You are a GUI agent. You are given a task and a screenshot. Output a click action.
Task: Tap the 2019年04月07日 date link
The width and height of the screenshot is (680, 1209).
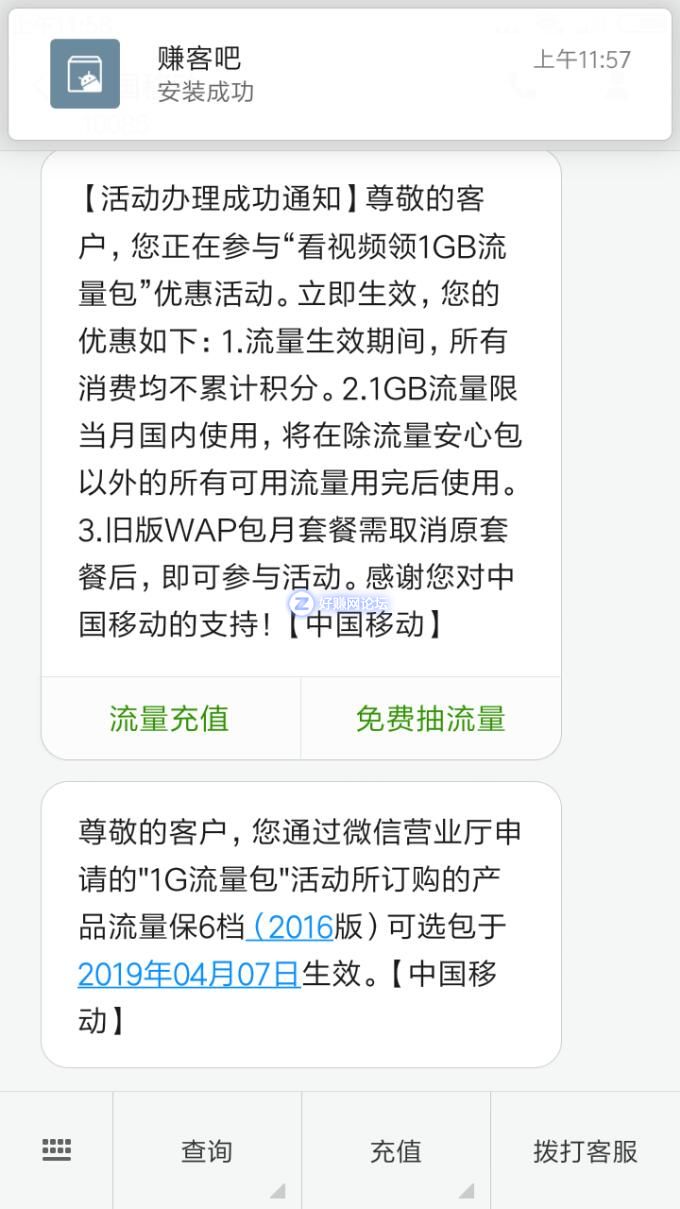point(189,973)
